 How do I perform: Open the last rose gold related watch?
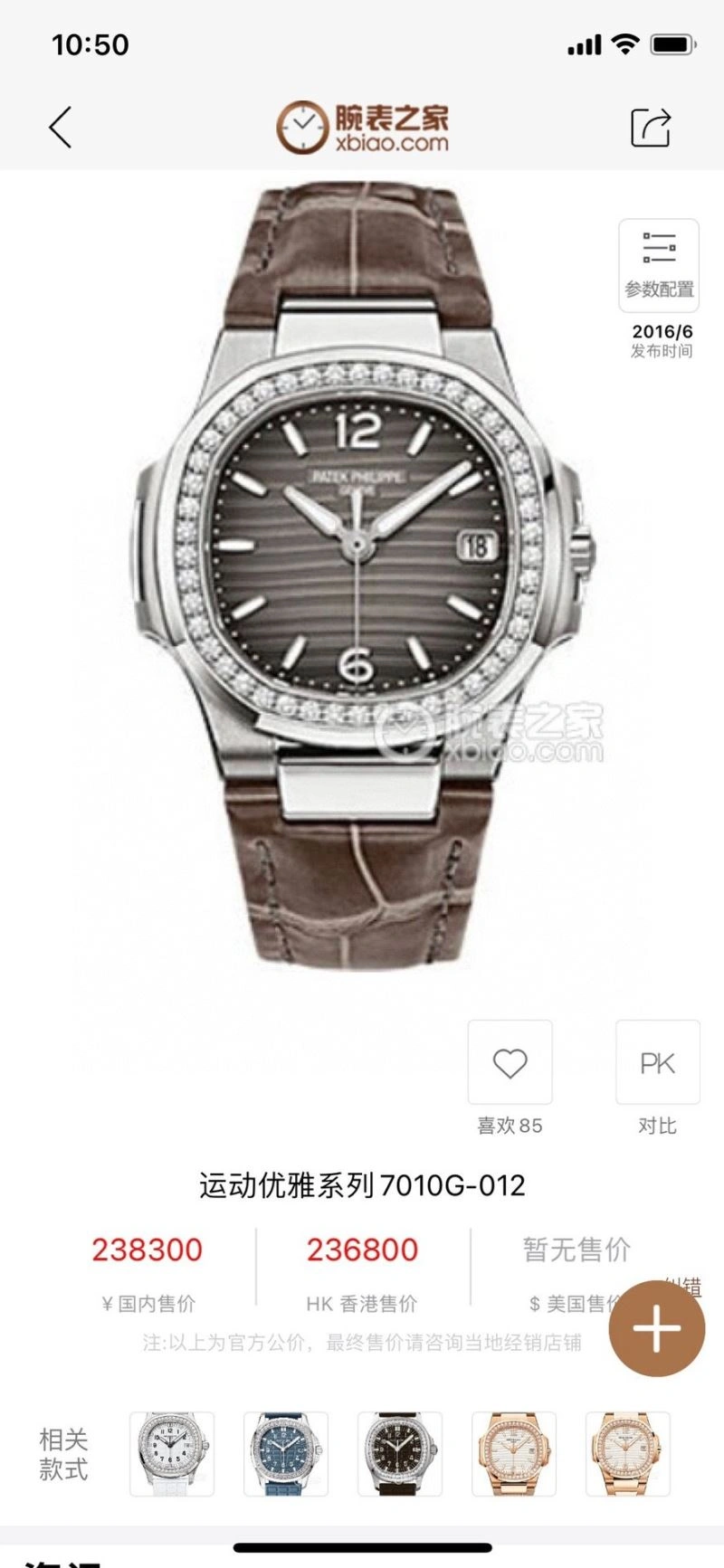tap(628, 1454)
